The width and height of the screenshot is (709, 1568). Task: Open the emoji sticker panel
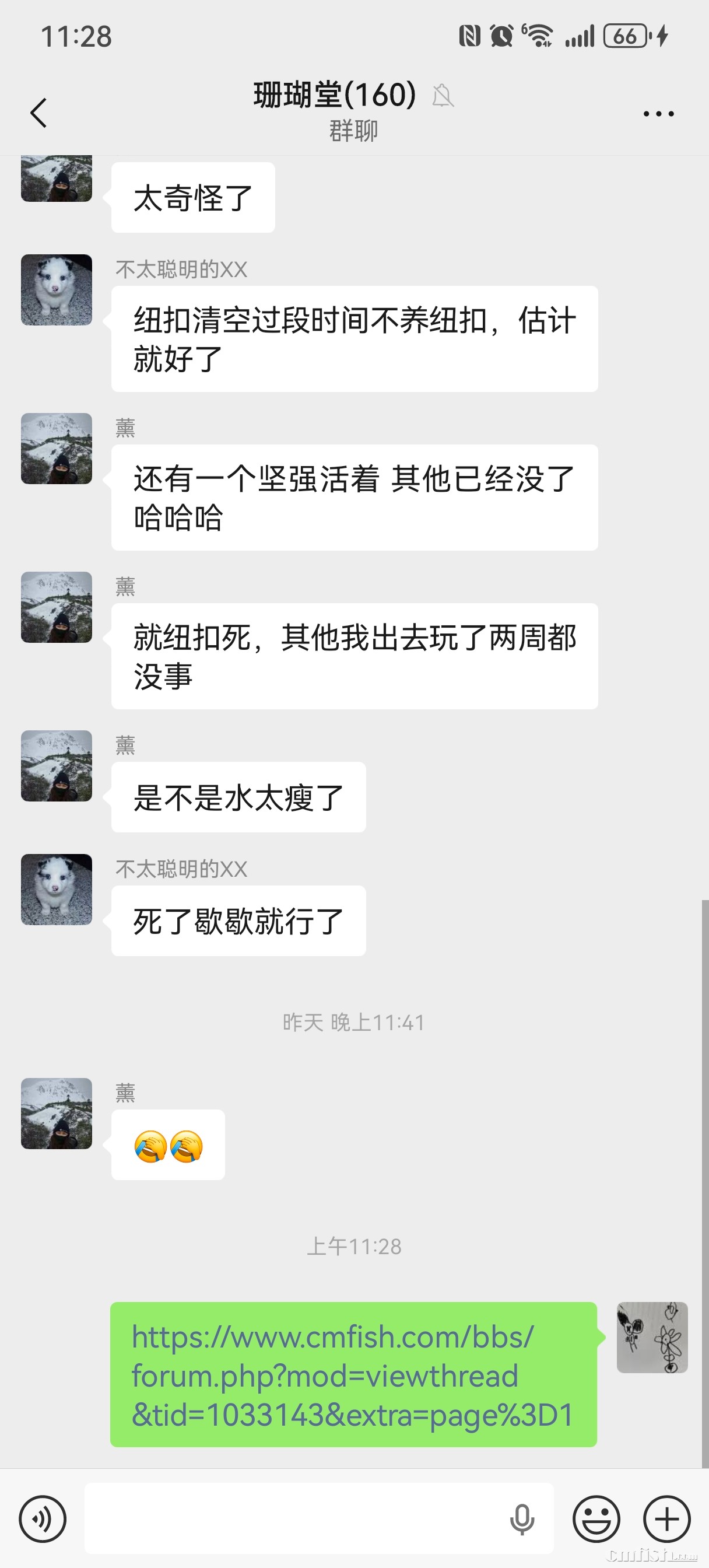(596, 1518)
